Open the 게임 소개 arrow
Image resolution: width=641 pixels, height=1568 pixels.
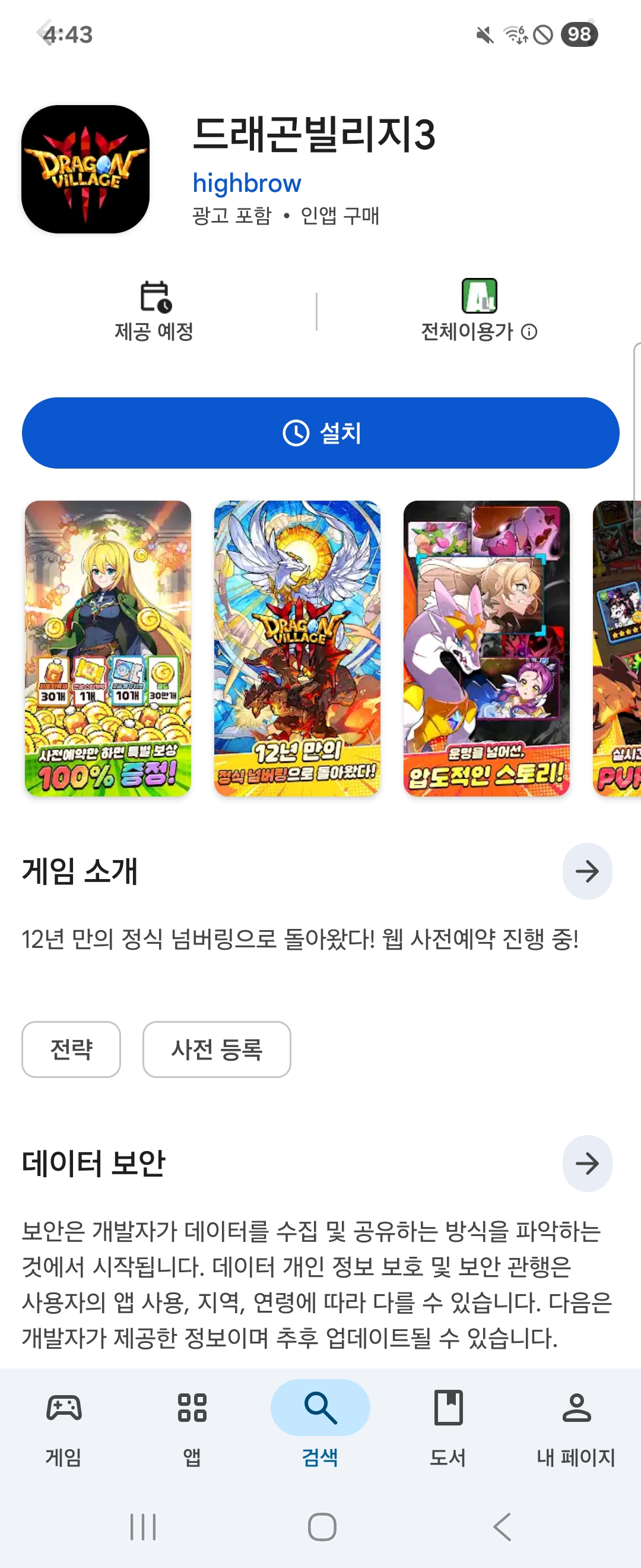click(587, 871)
